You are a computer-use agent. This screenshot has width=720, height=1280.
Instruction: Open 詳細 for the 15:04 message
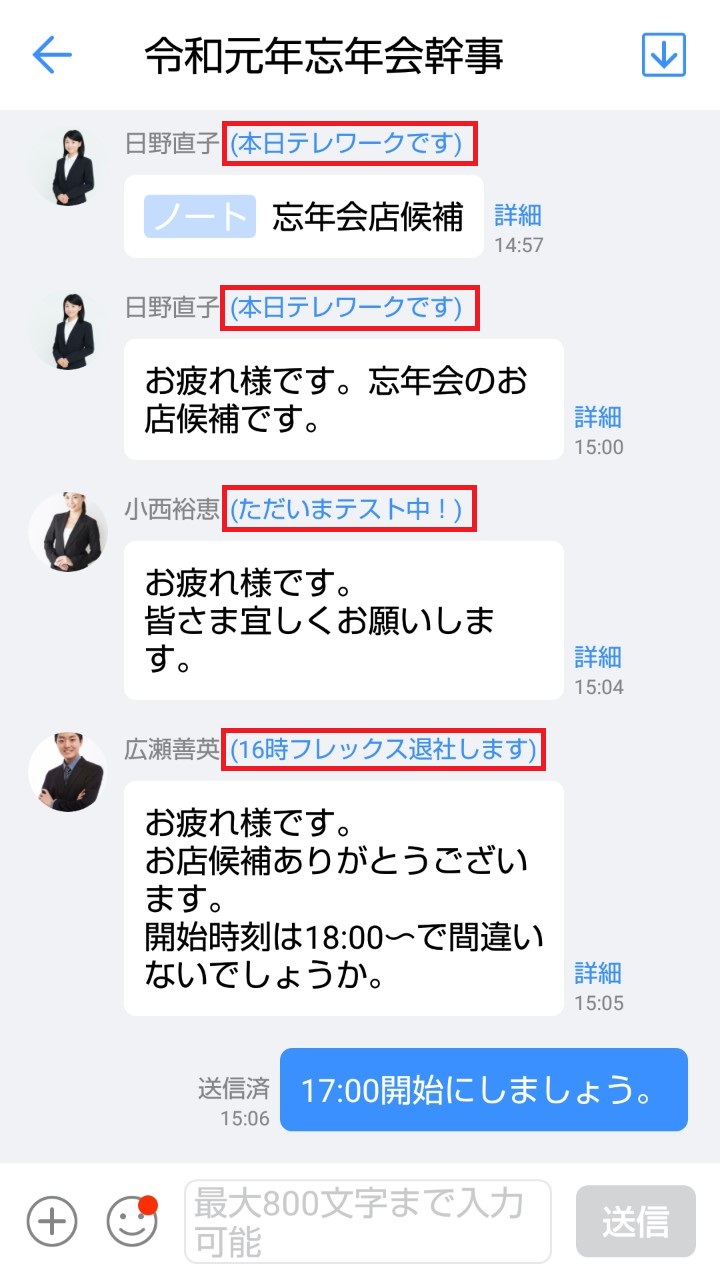click(598, 657)
